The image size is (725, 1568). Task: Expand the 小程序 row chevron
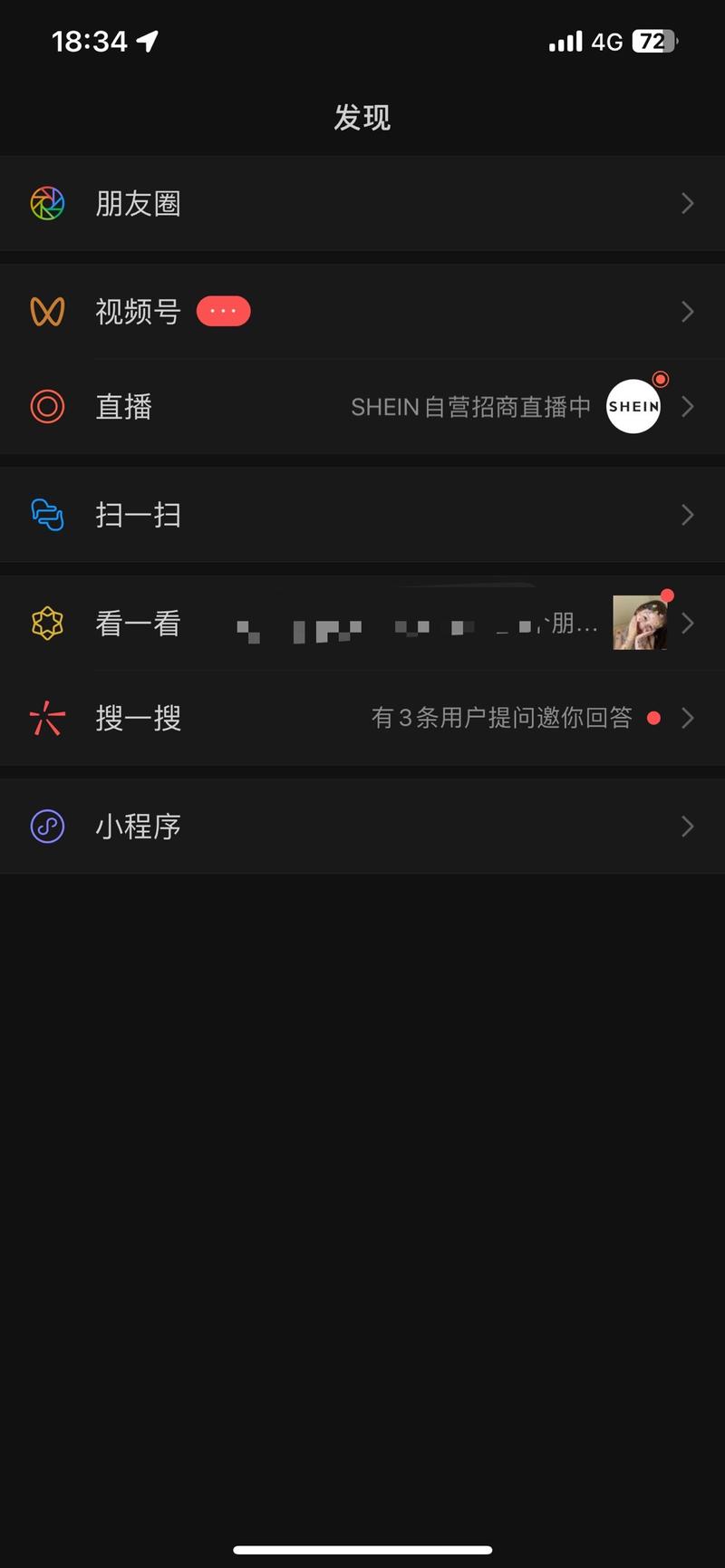[x=687, y=826]
